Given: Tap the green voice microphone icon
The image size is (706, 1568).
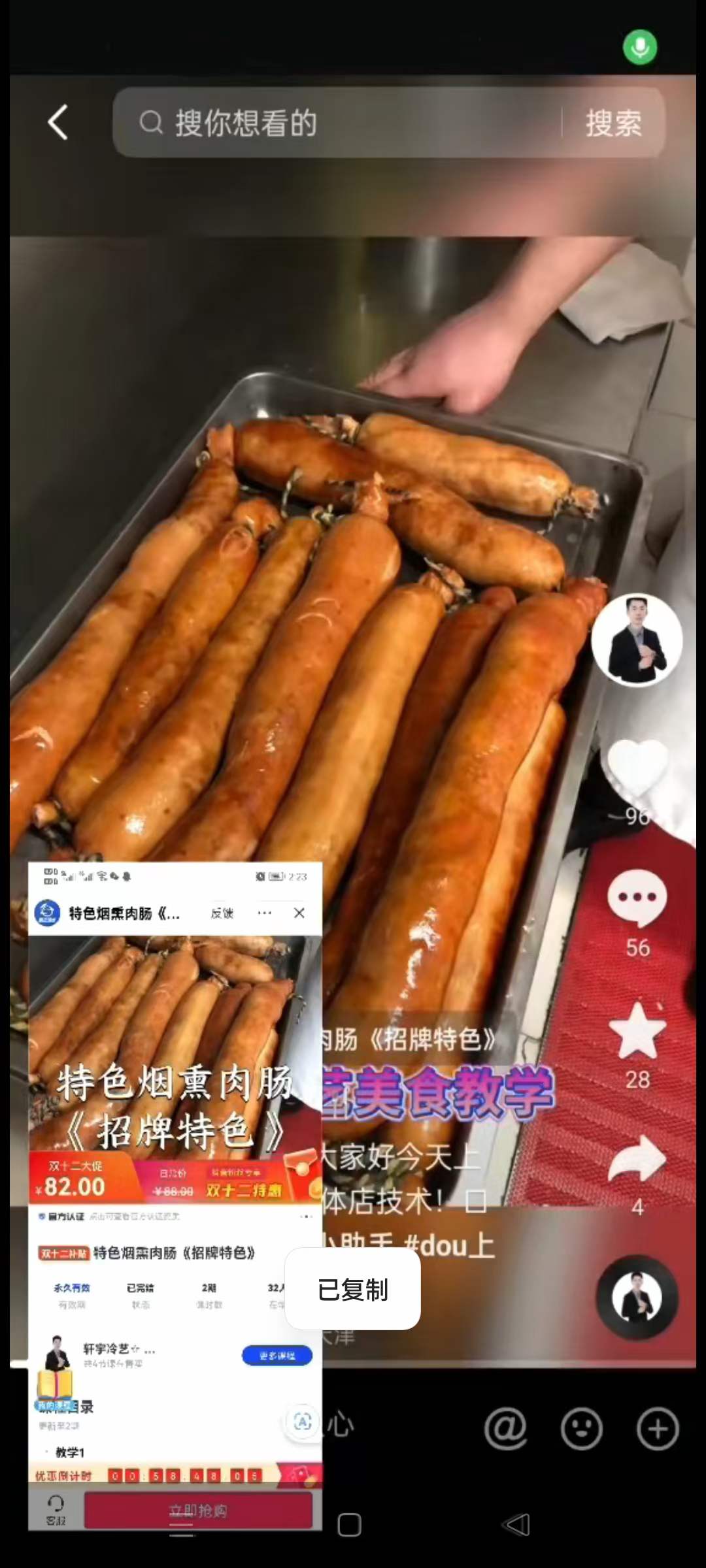Looking at the screenshot, I should (x=639, y=46).
